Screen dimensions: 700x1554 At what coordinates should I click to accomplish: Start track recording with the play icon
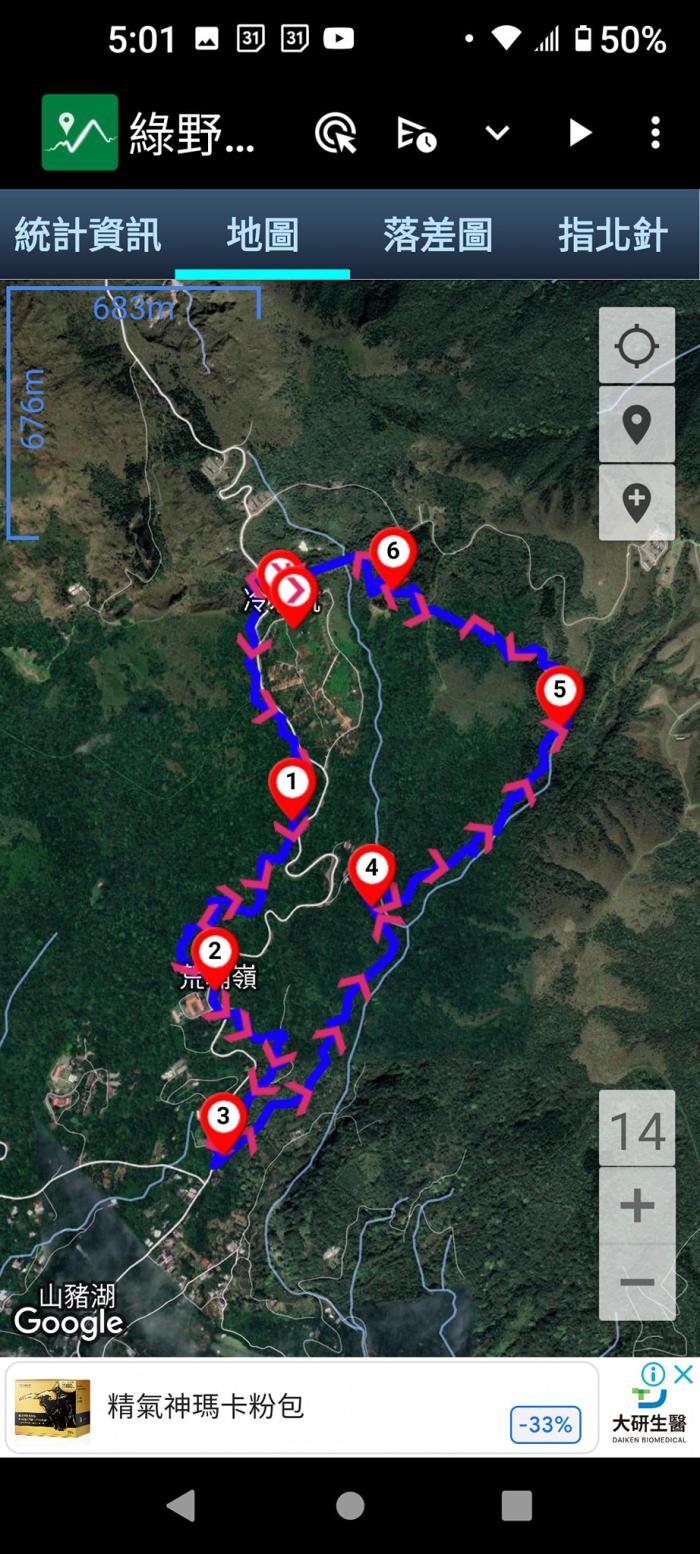pos(579,133)
